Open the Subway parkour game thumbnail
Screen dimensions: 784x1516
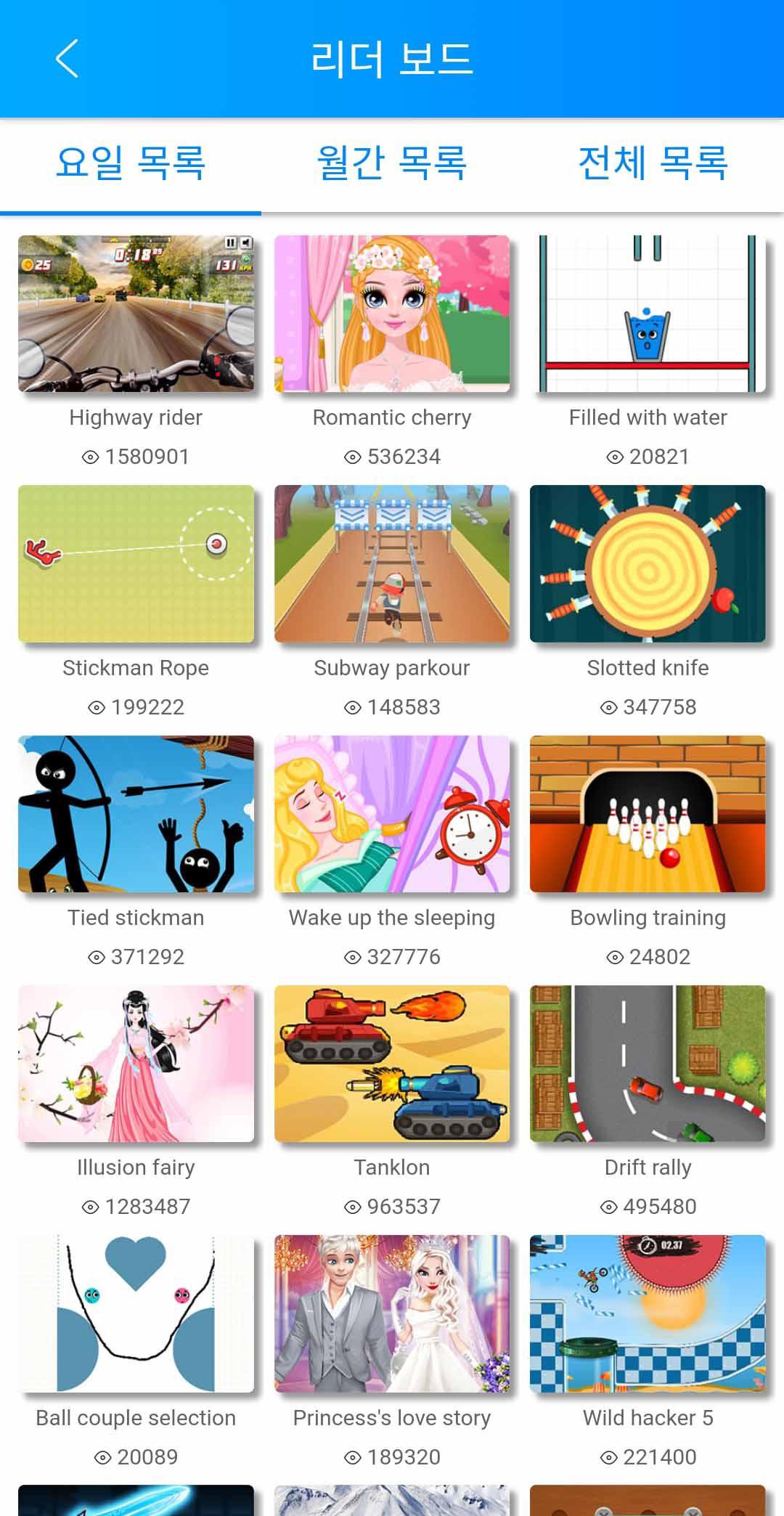pyautogui.click(x=392, y=564)
